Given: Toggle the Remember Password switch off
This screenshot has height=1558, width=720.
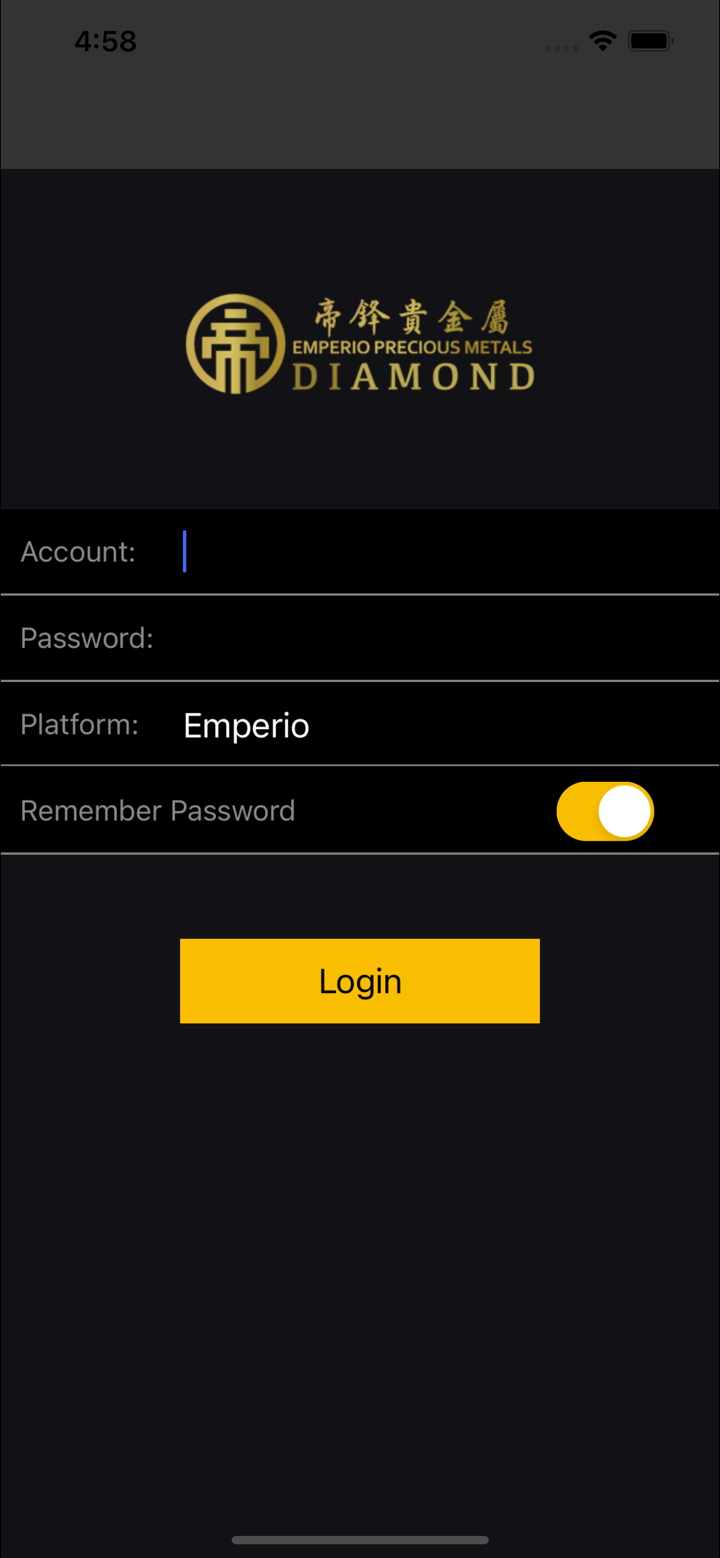Looking at the screenshot, I should (x=605, y=811).
